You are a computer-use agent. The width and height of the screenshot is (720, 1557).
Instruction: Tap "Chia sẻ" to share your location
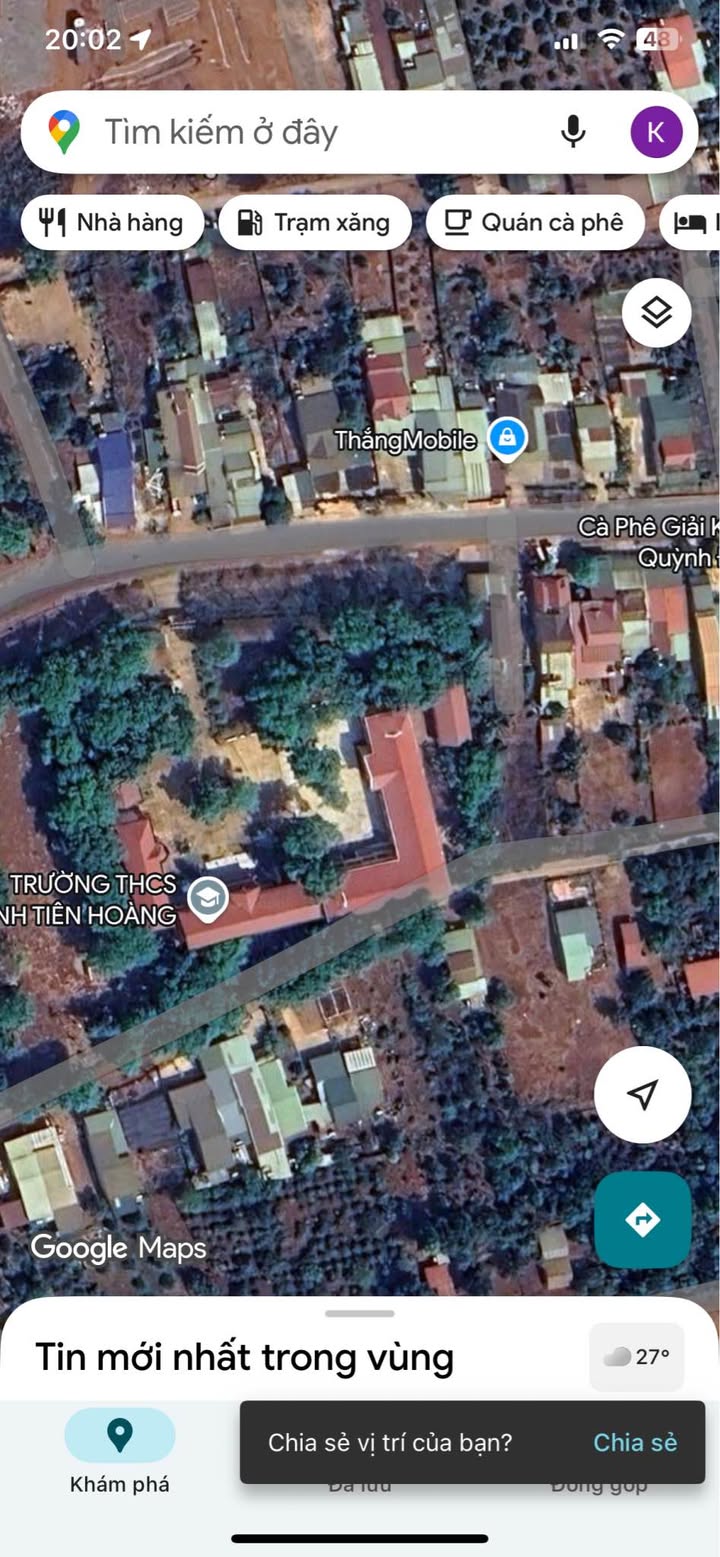(x=635, y=1442)
